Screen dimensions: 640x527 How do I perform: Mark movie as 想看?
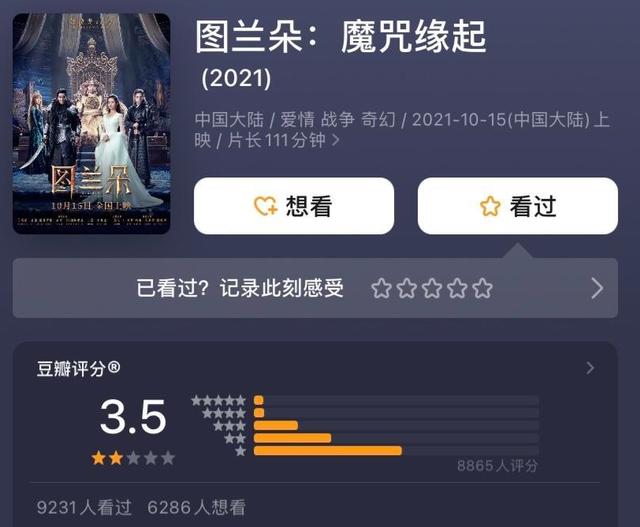coord(293,206)
